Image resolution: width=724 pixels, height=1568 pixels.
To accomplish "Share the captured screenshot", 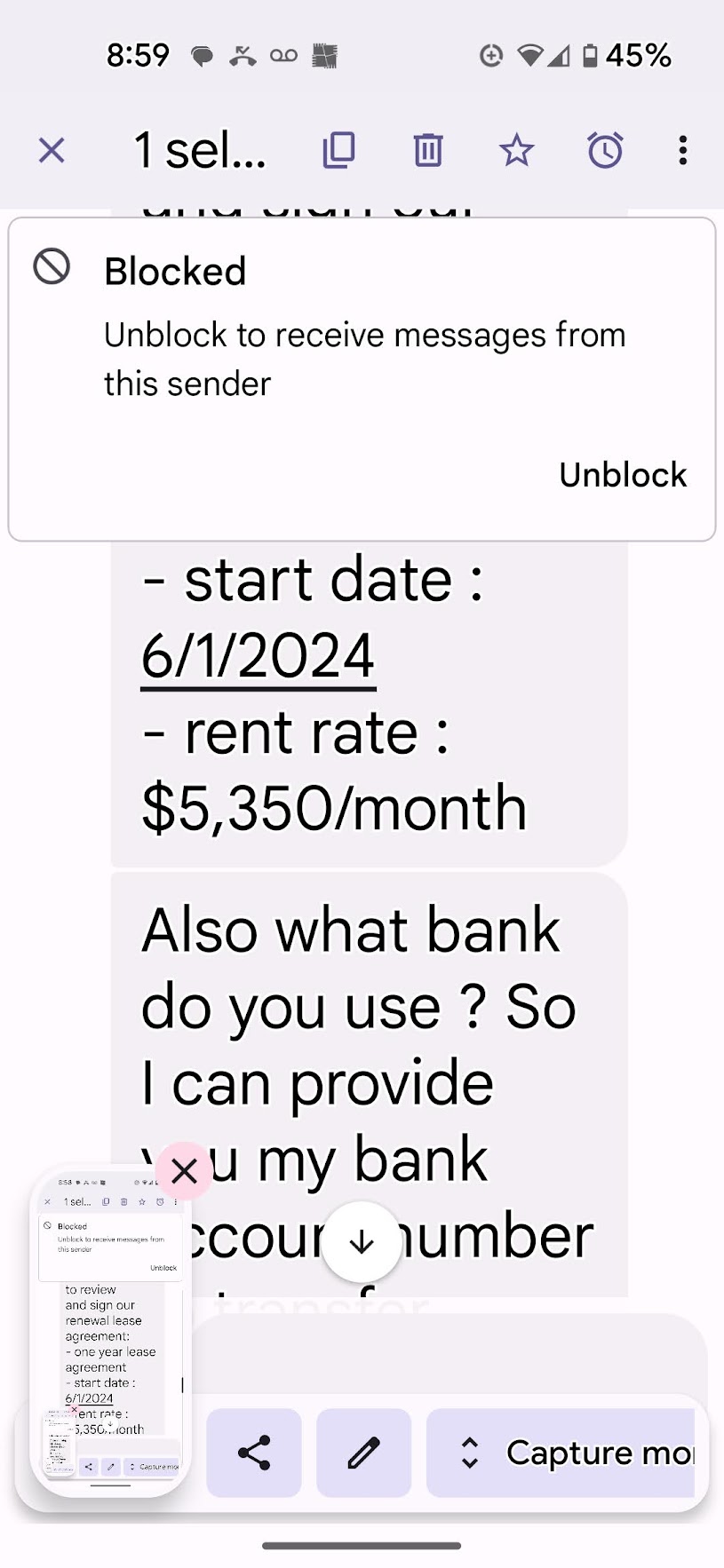I will coord(254,1453).
